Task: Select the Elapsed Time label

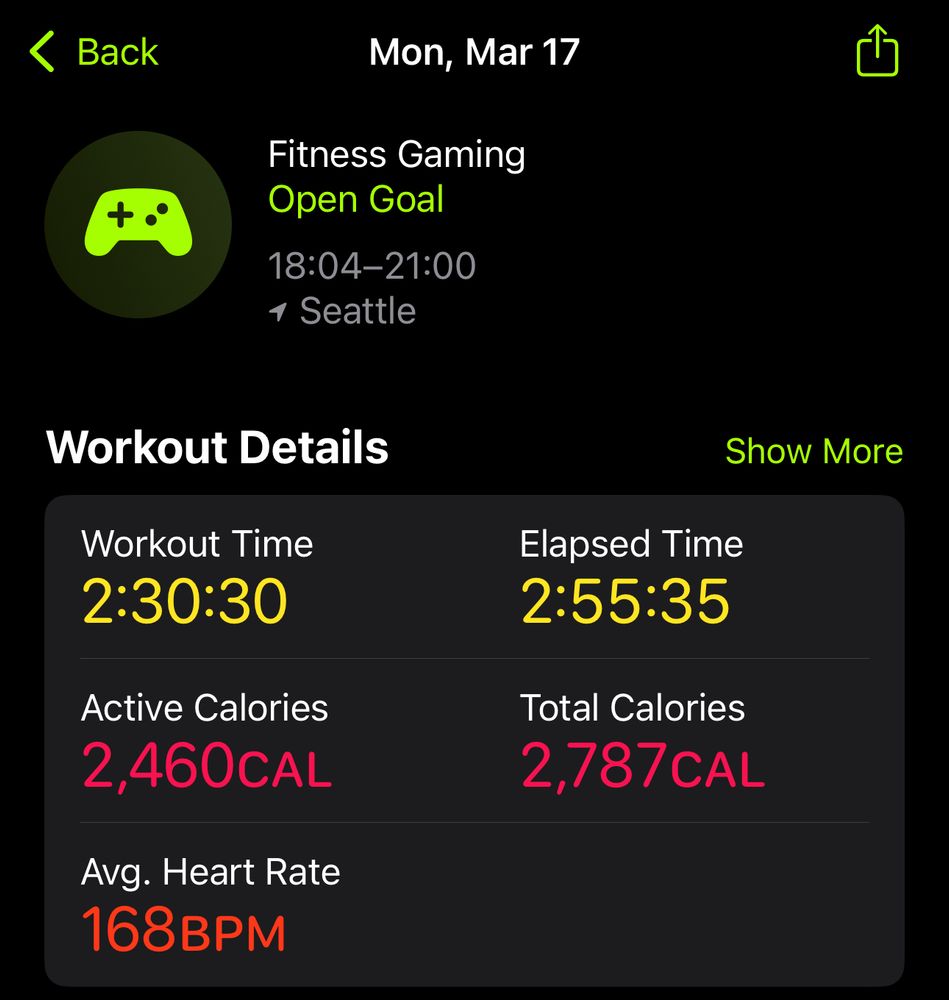Action: pos(630,543)
